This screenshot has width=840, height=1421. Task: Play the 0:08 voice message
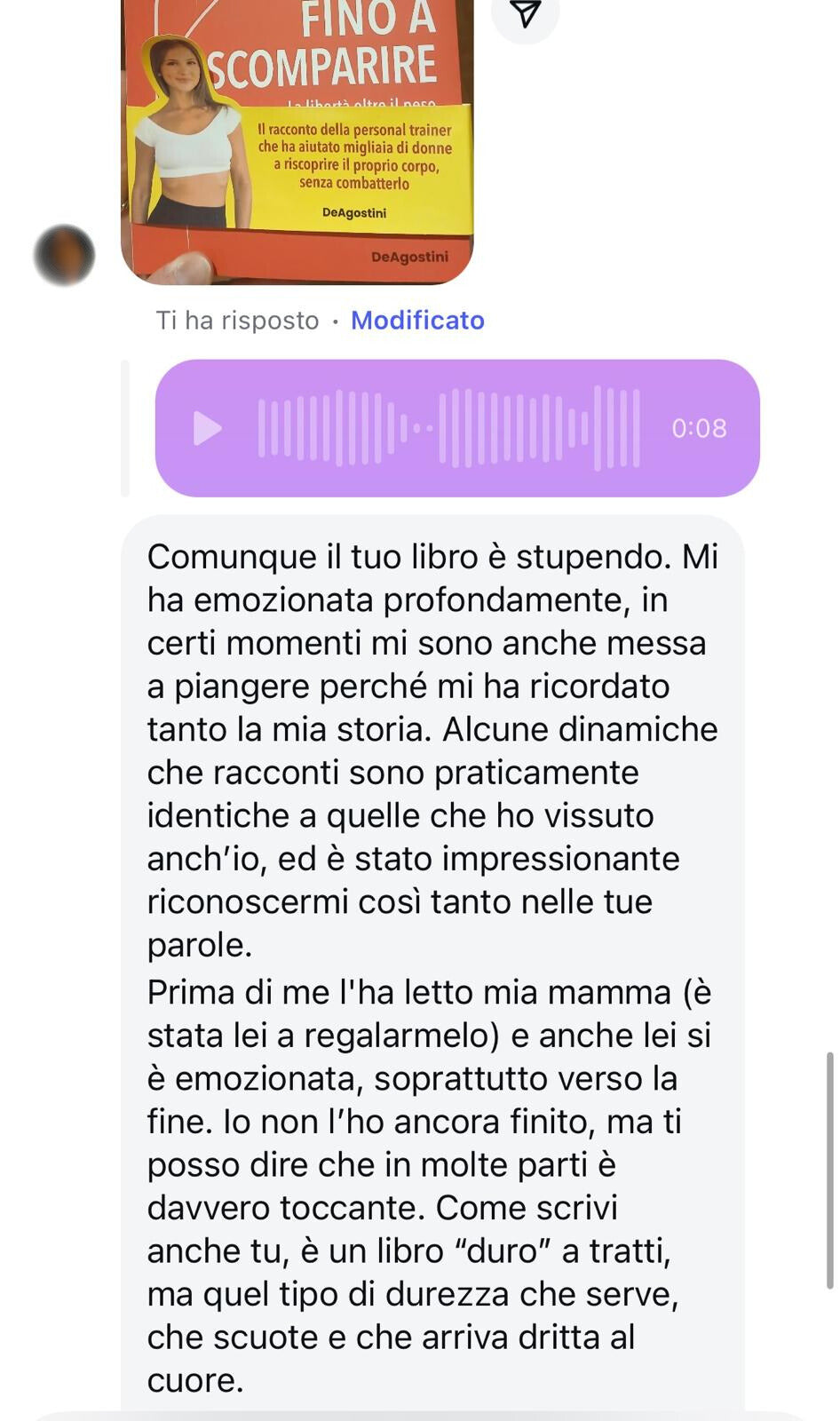pyautogui.click(x=208, y=428)
